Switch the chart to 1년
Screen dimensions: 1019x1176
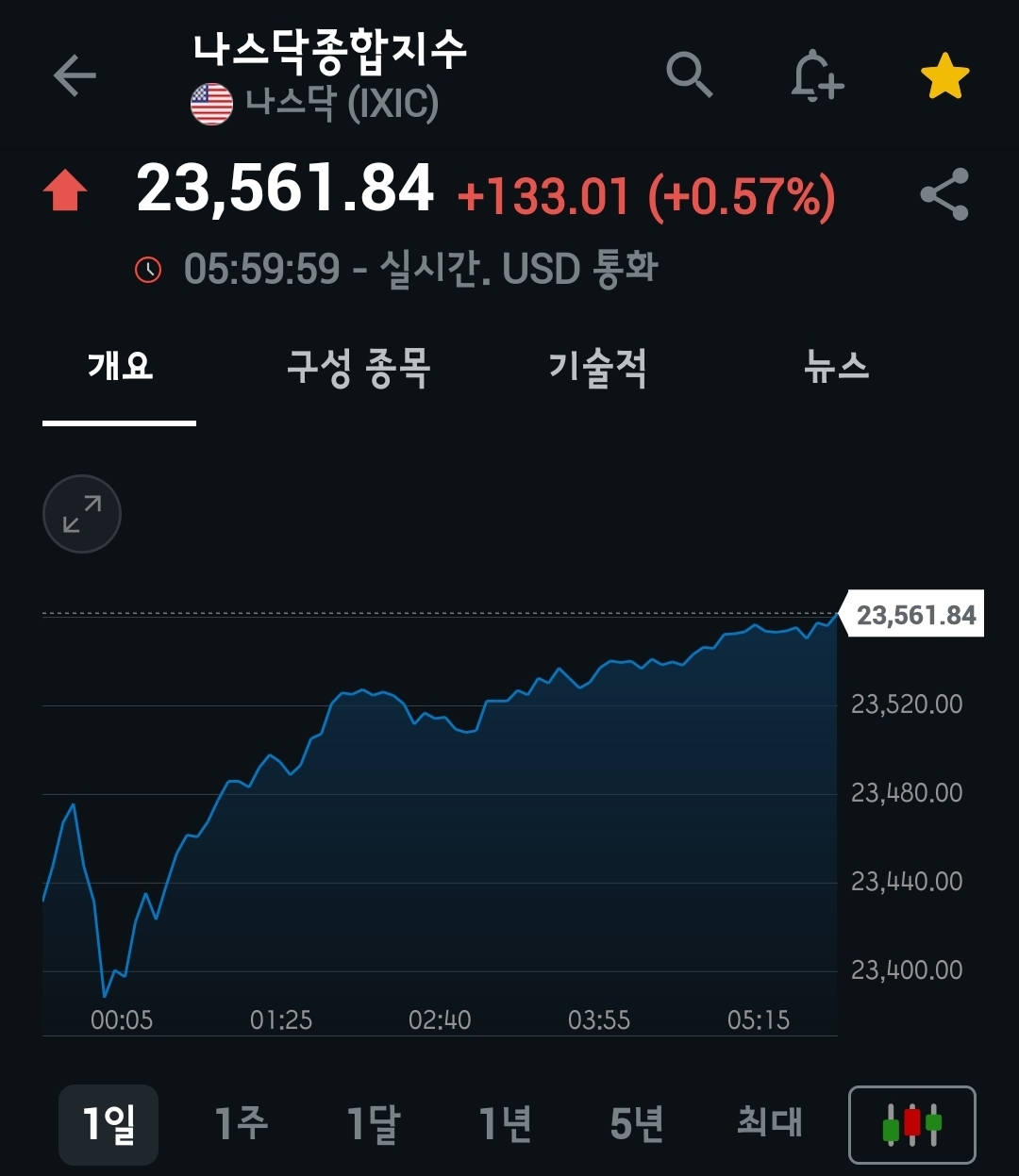pyautogui.click(x=505, y=1124)
